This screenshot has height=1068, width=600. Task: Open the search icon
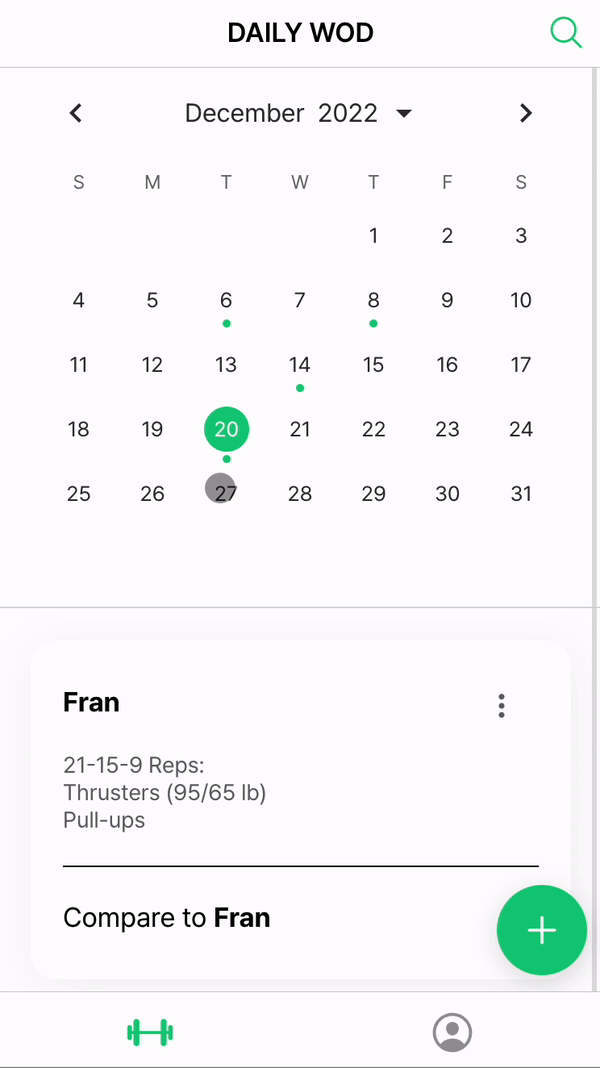(x=566, y=33)
